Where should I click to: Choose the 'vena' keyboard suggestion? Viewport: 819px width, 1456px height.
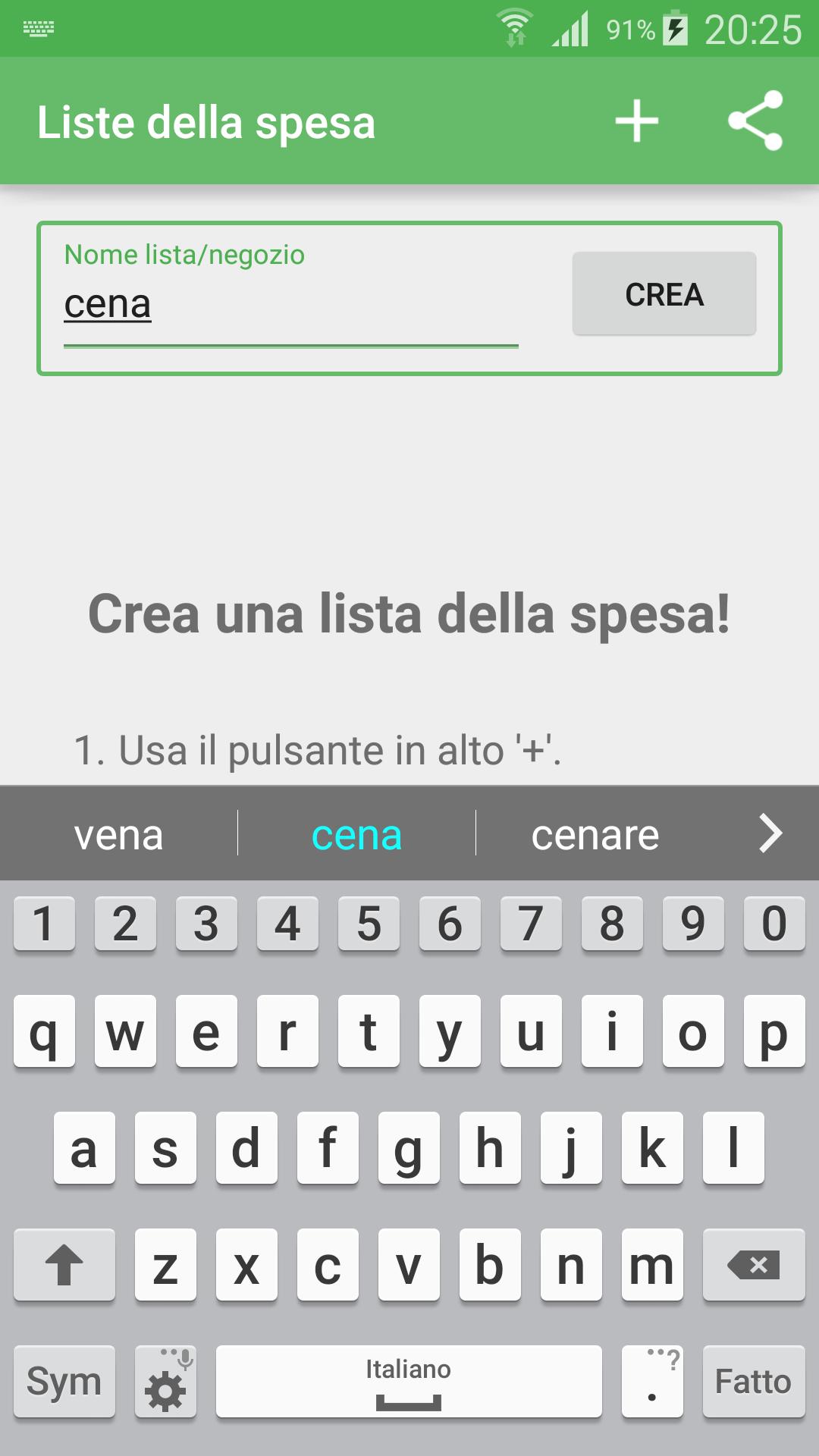[119, 835]
